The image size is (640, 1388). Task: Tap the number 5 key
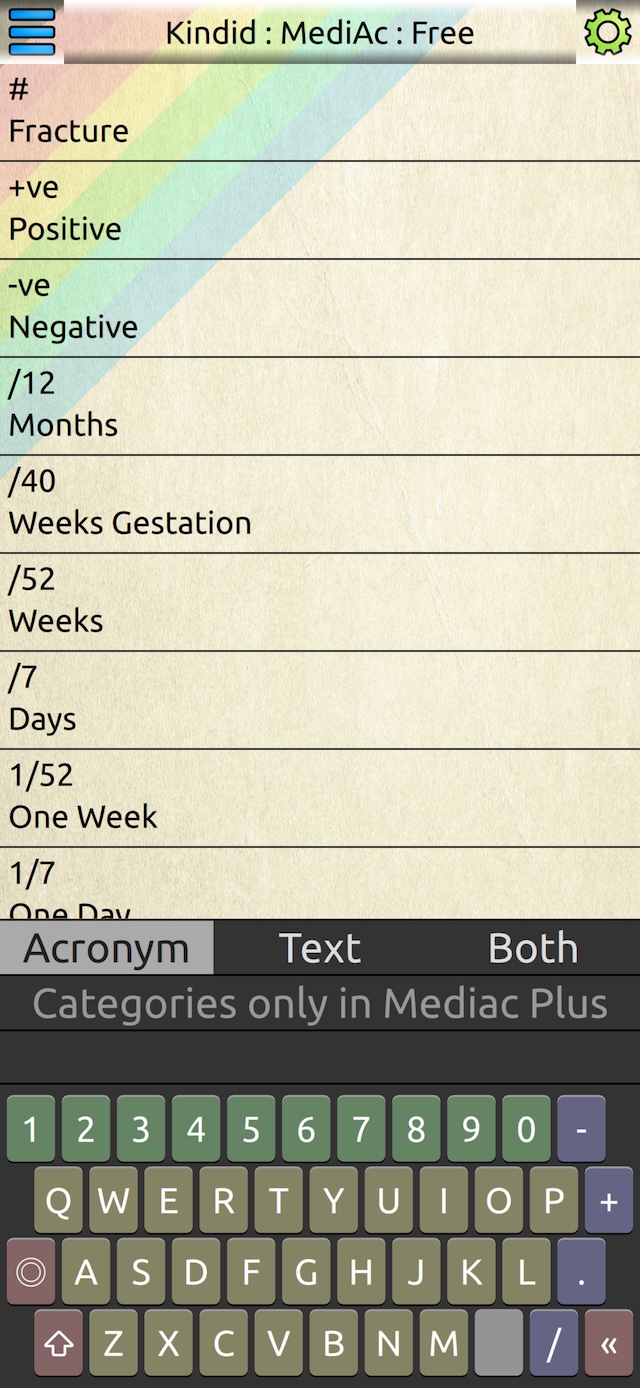tap(251, 1129)
